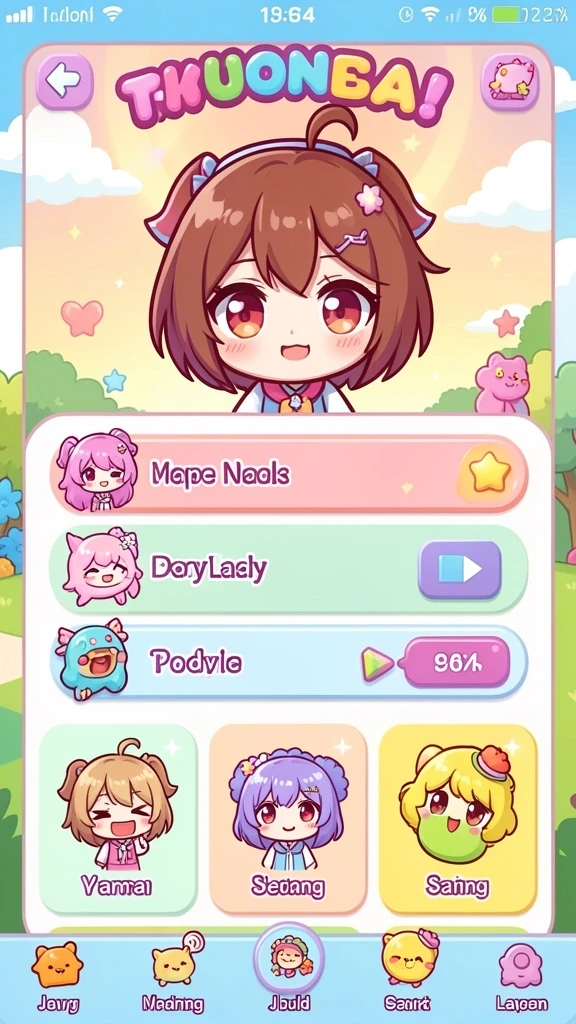Switch to the Sanrt tab
This screenshot has height=1024, width=576.
coord(406,977)
